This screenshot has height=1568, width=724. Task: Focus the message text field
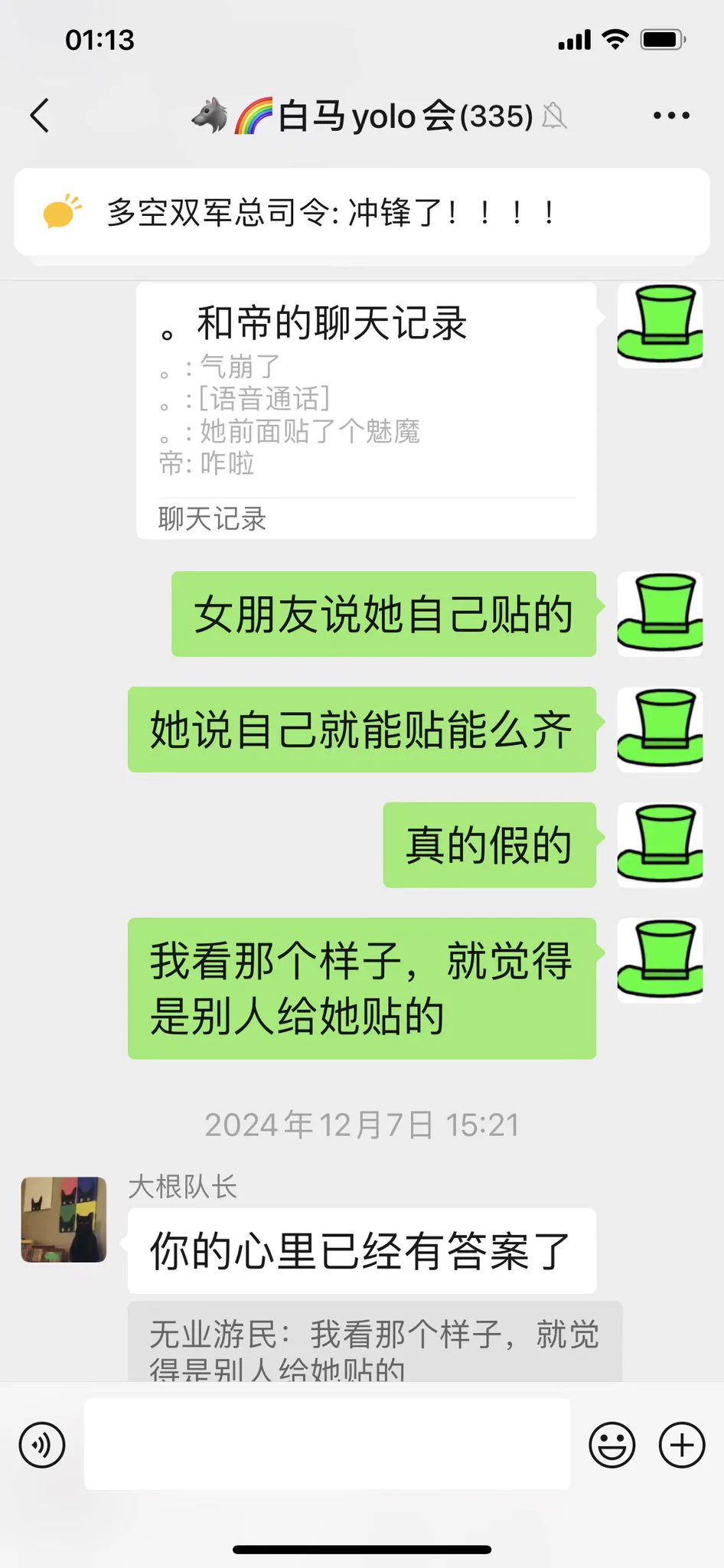tap(327, 1444)
